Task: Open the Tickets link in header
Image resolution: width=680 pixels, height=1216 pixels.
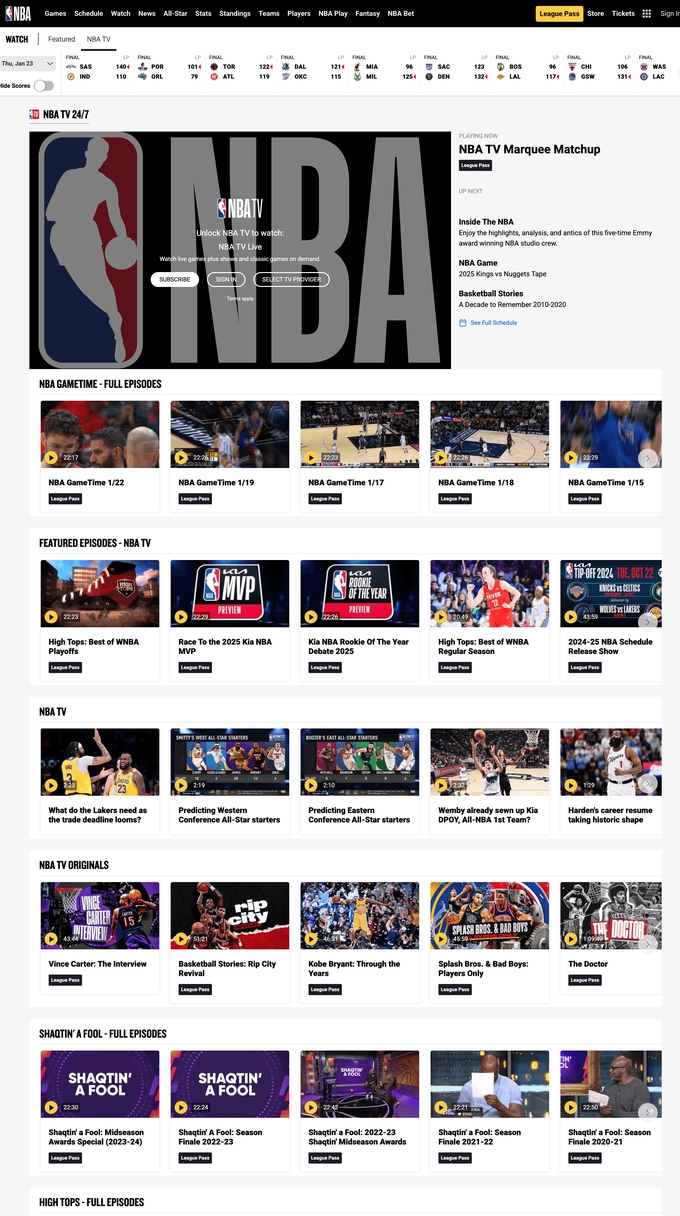Action: [x=623, y=14]
